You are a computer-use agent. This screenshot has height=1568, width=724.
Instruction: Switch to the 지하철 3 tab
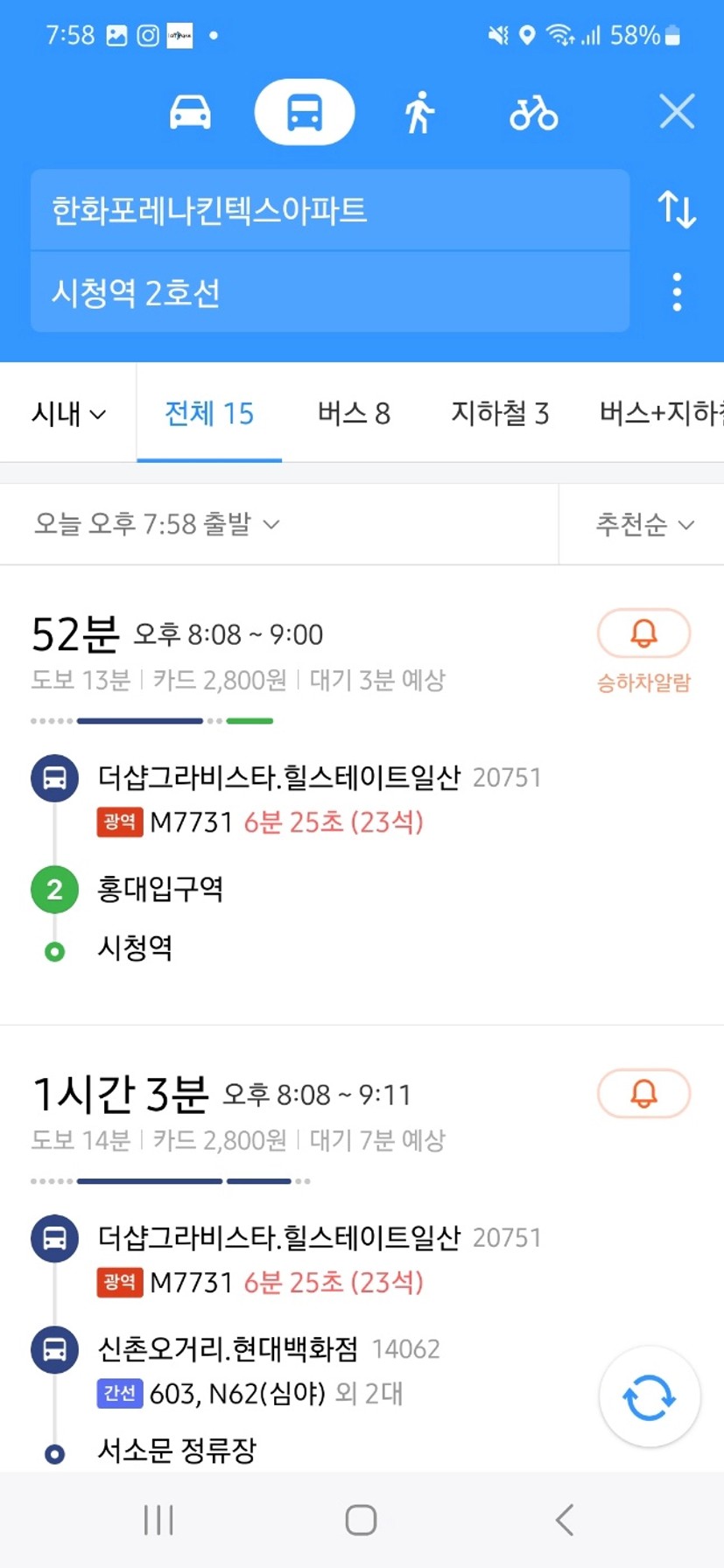coord(500,413)
